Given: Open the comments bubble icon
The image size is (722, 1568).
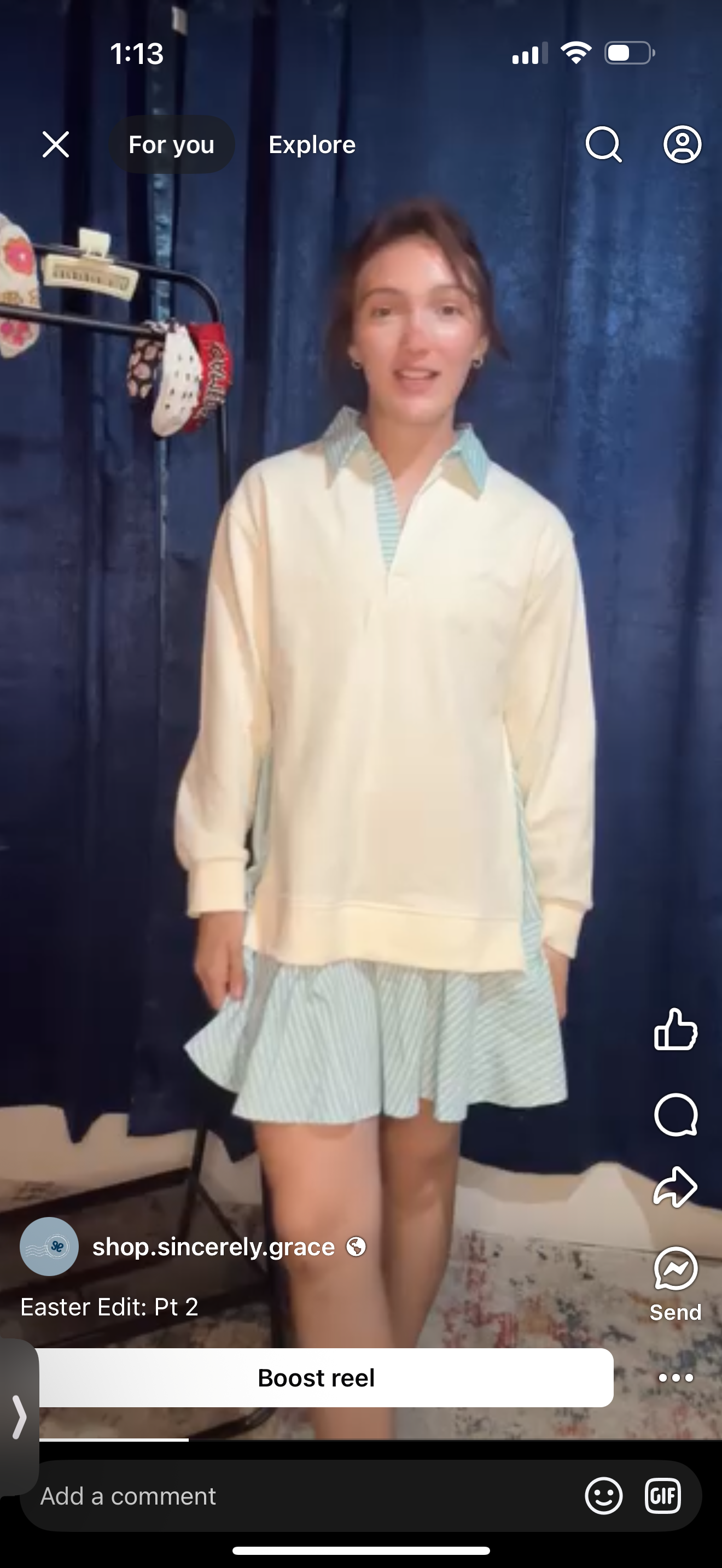Looking at the screenshot, I should [675, 1115].
